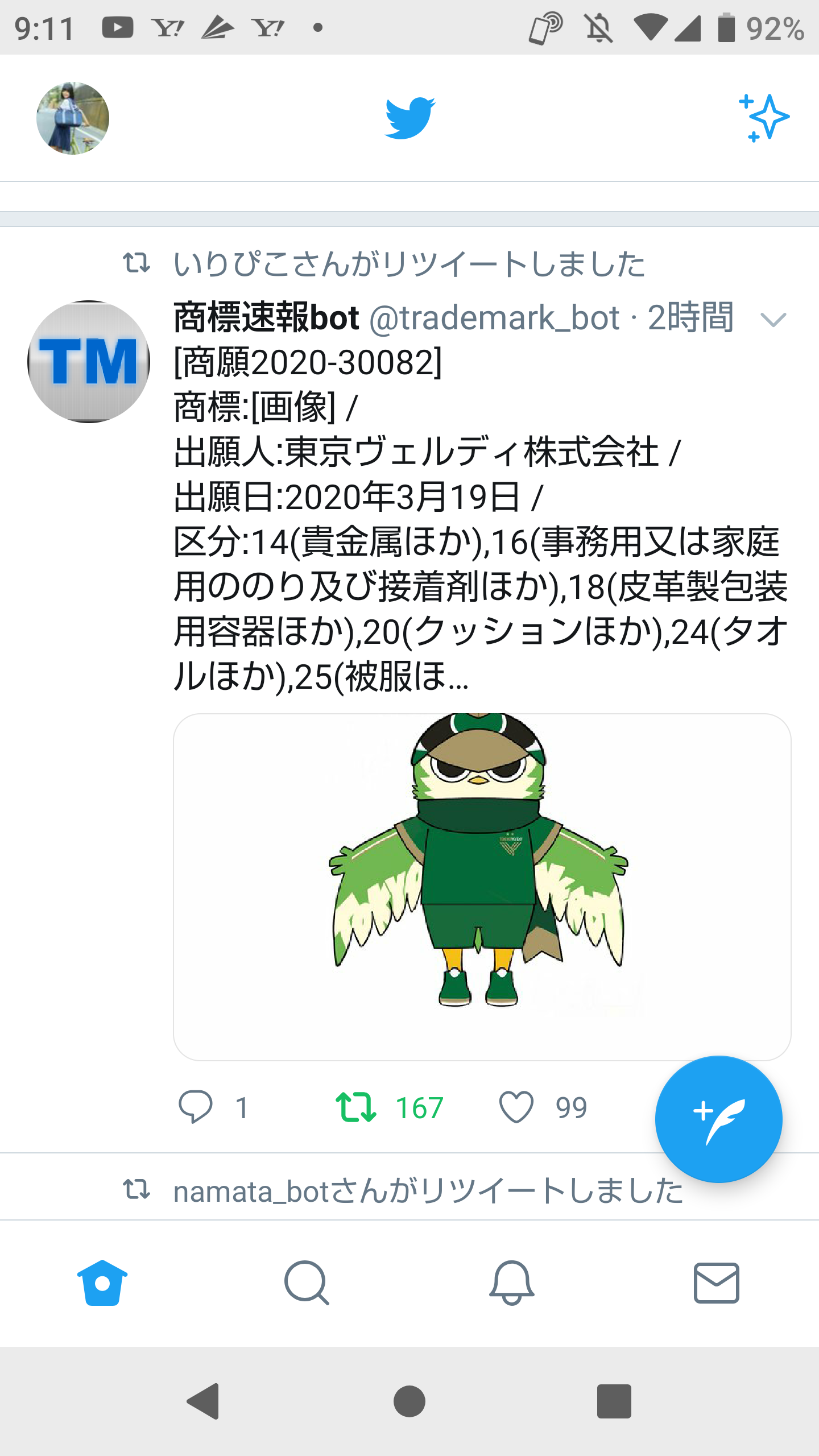Screen dimensions: 819x1456
Task: Tap the sparkle timeline options icon
Action: [764, 118]
